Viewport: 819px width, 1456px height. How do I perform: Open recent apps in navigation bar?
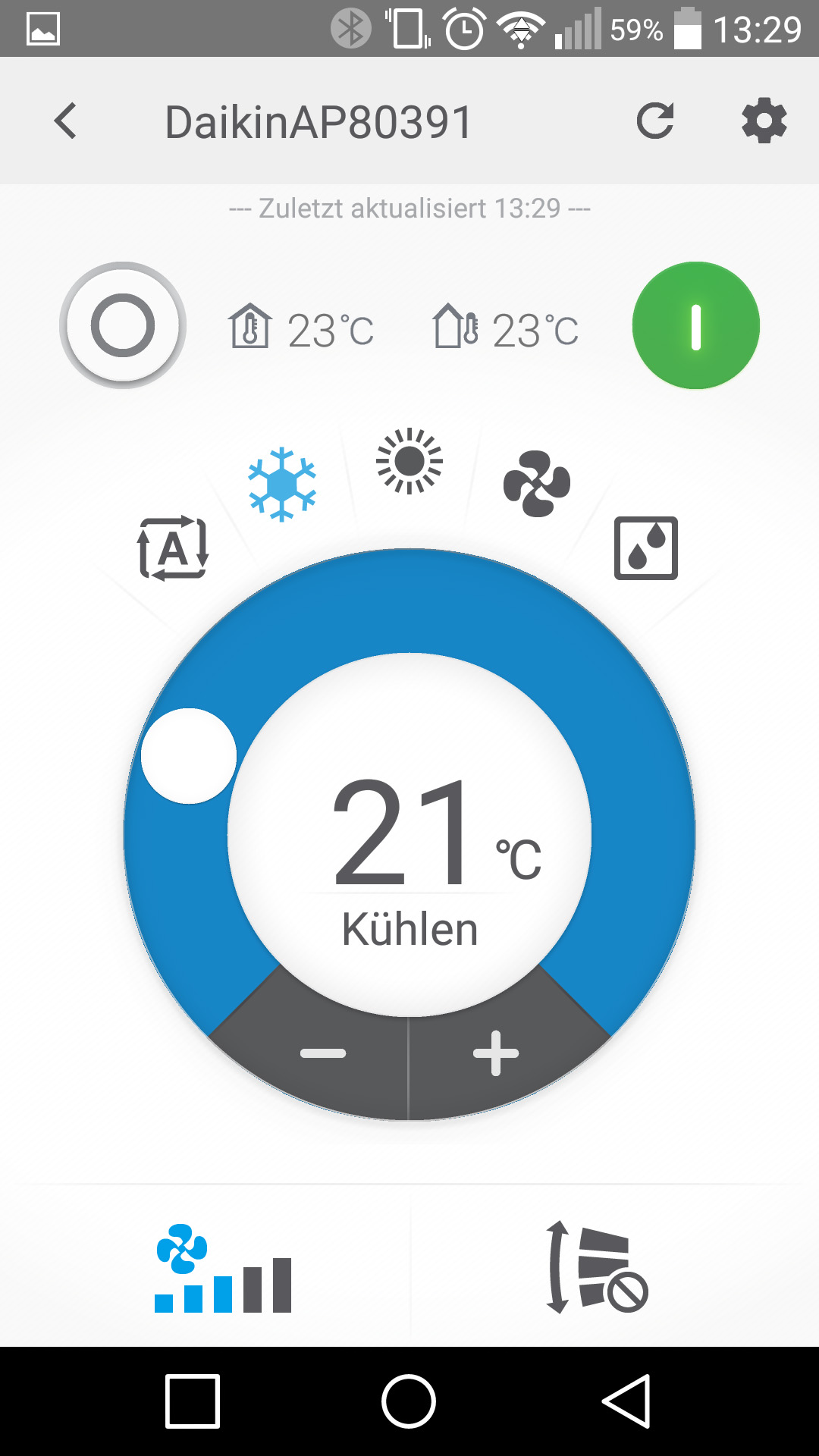click(x=193, y=1401)
